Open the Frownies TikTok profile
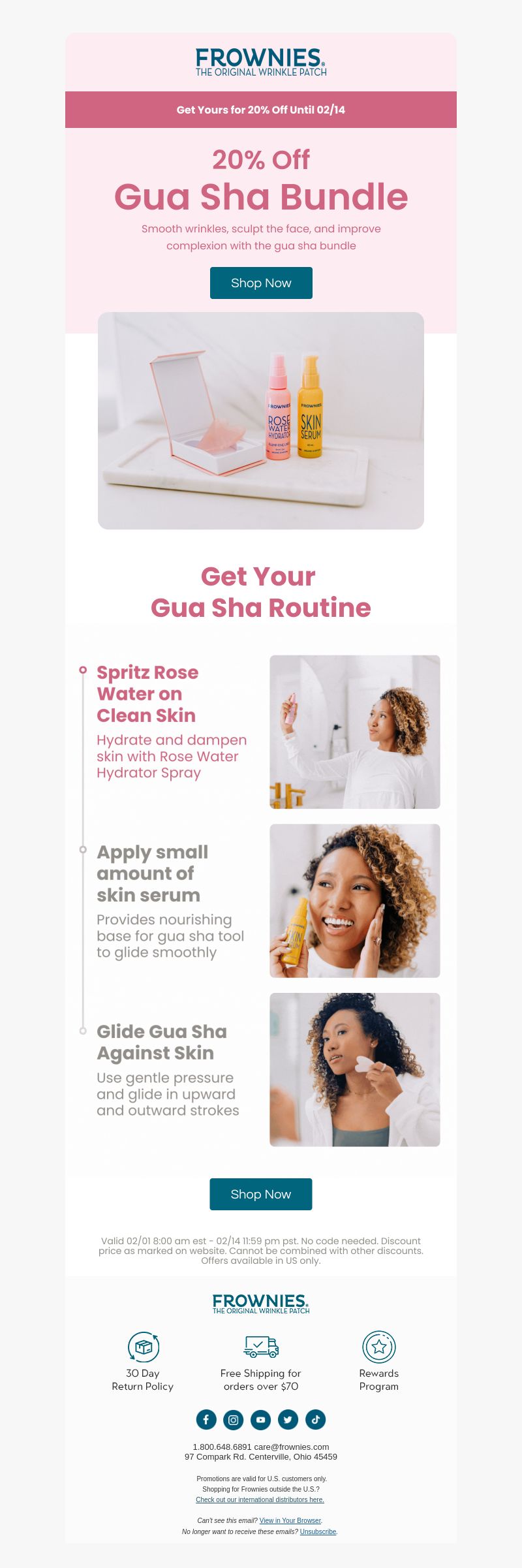 coord(316,1419)
